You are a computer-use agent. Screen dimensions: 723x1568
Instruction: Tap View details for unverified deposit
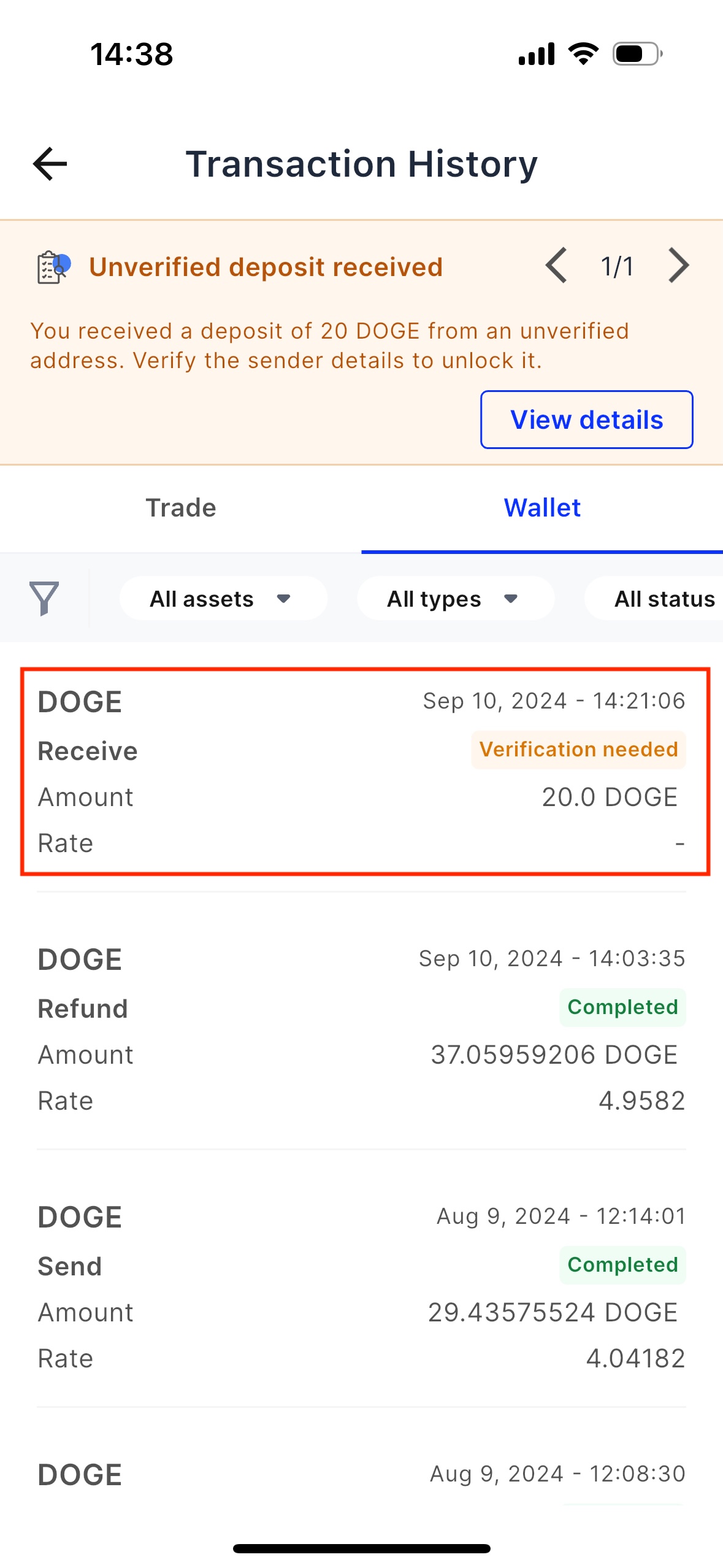tap(586, 420)
